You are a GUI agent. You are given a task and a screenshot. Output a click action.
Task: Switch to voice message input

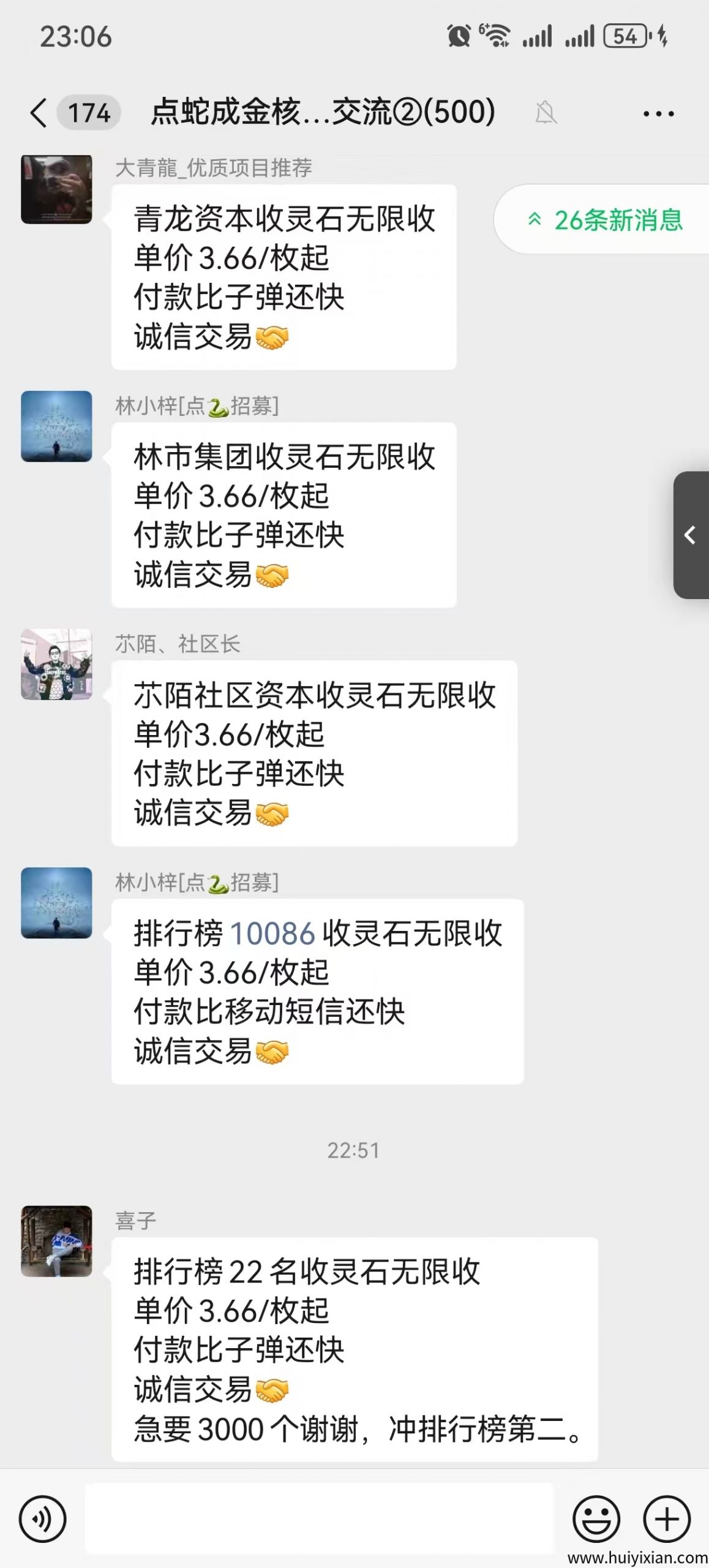[x=42, y=1518]
